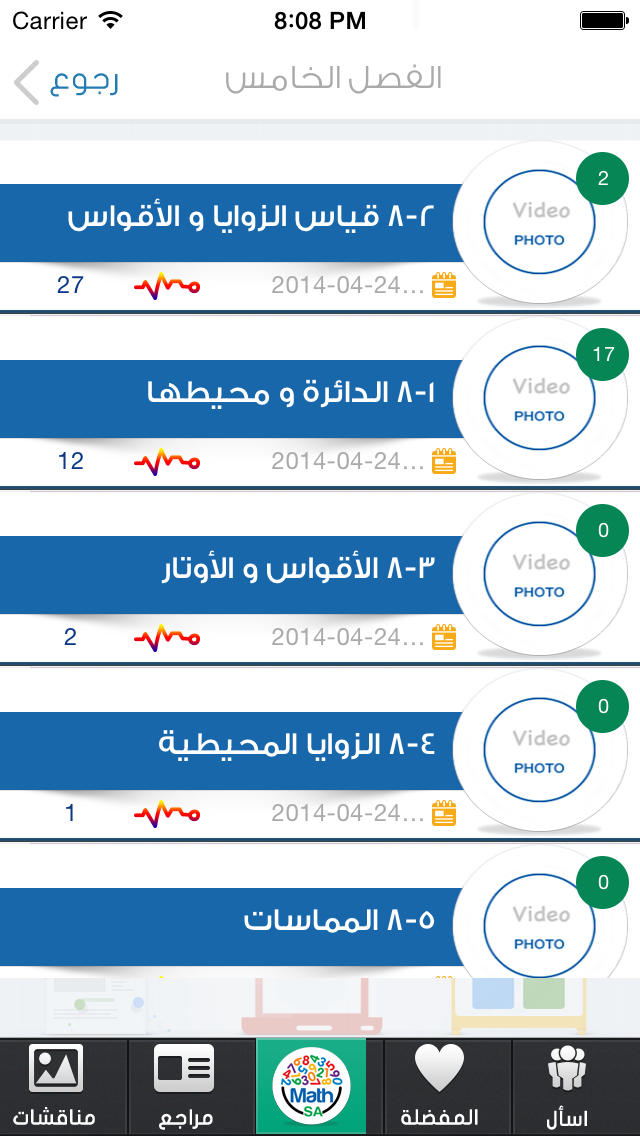
Task: Open the Math SA home tab
Action: point(312,1087)
